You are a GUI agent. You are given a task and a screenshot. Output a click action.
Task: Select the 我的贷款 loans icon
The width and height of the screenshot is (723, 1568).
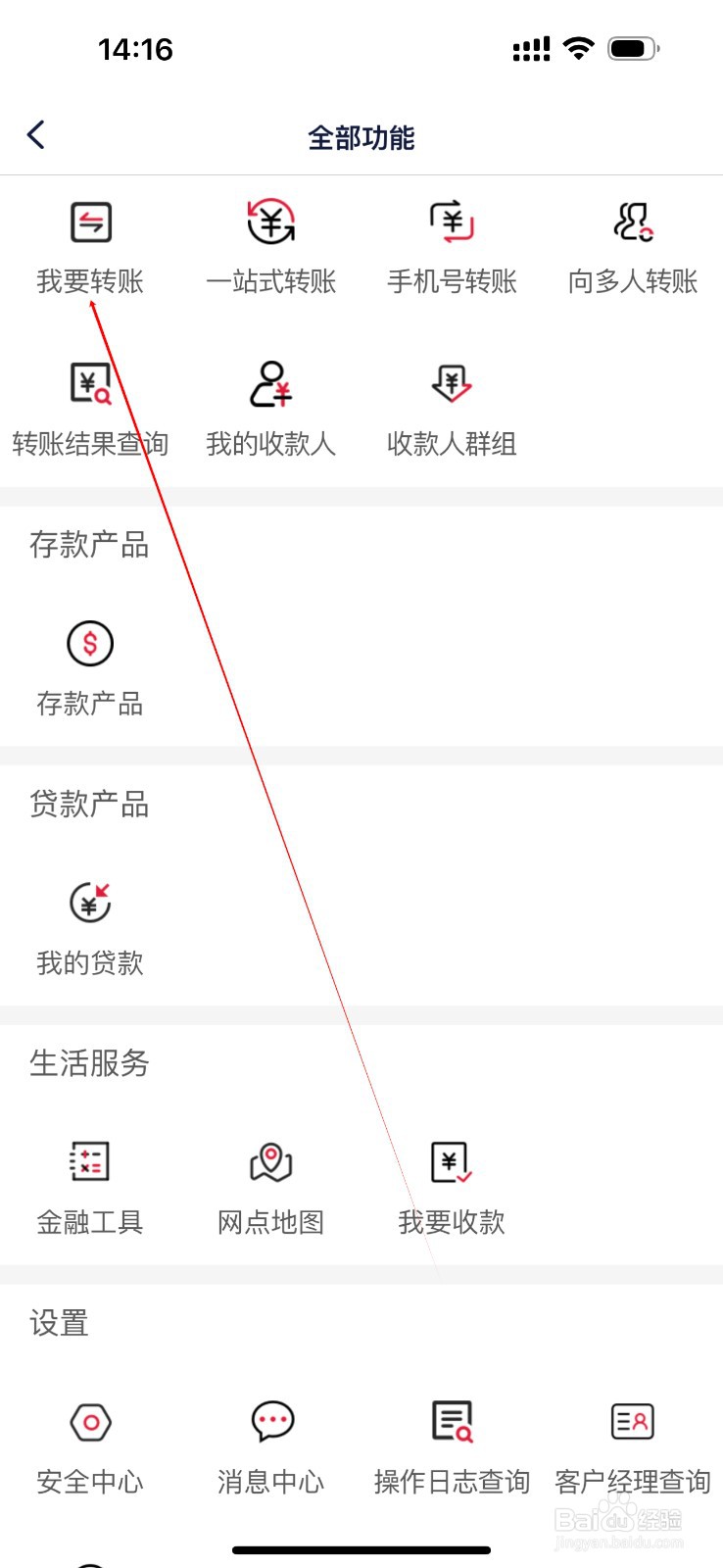pyautogui.click(x=91, y=904)
